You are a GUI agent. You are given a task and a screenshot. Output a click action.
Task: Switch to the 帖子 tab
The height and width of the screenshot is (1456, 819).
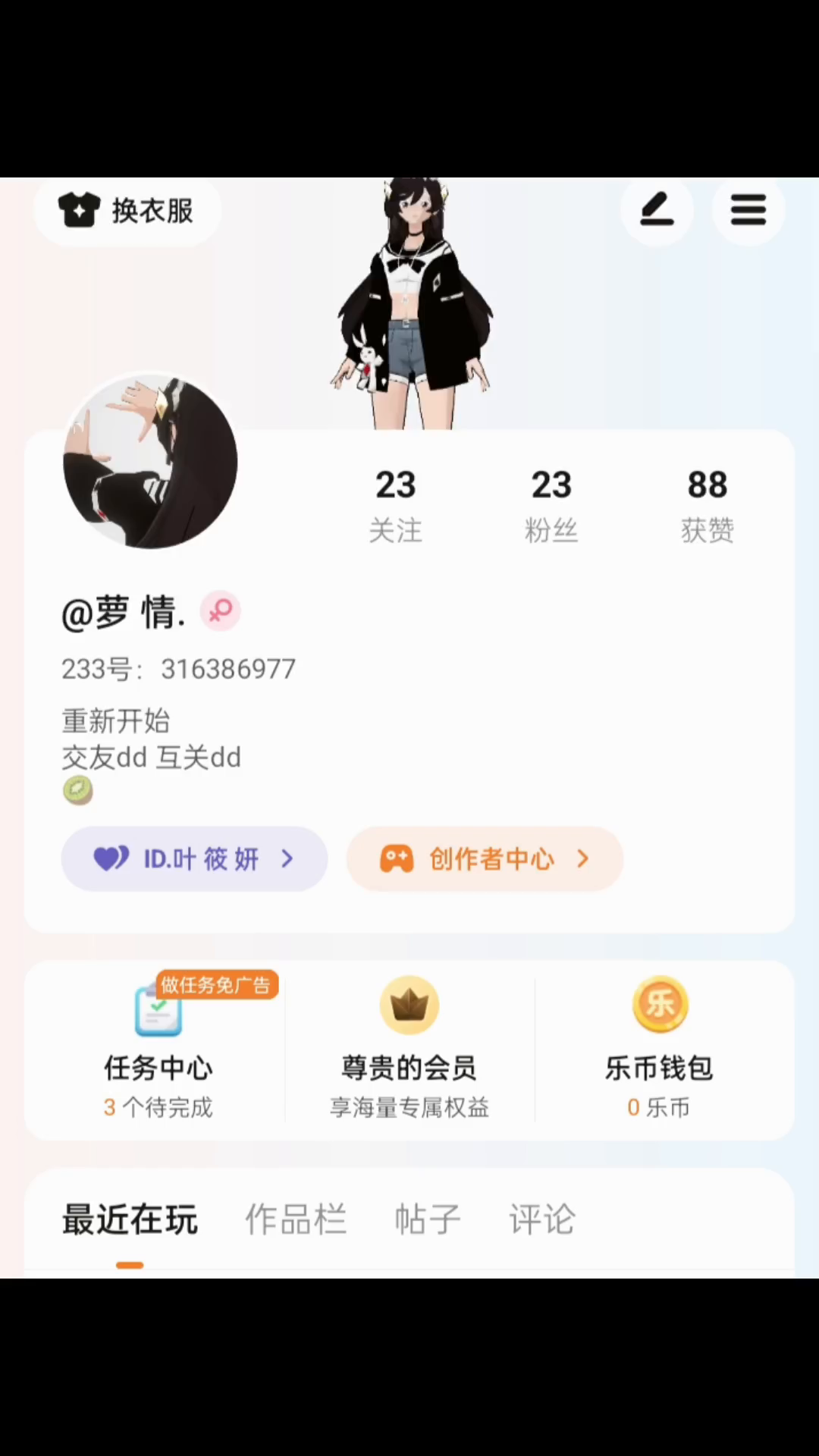(427, 1219)
